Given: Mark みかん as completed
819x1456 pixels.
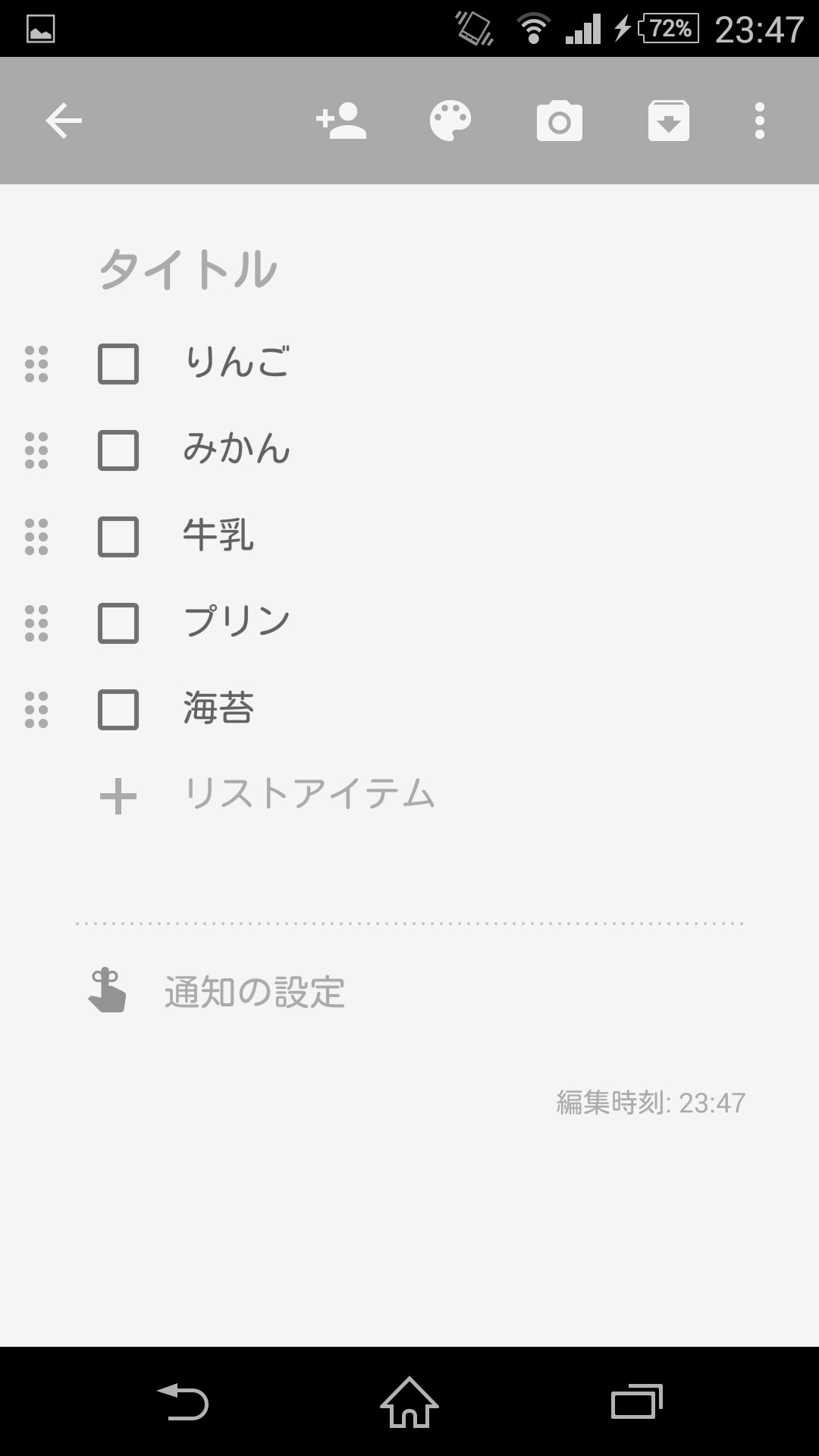Looking at the screenshot, I should tap(118, 450).
